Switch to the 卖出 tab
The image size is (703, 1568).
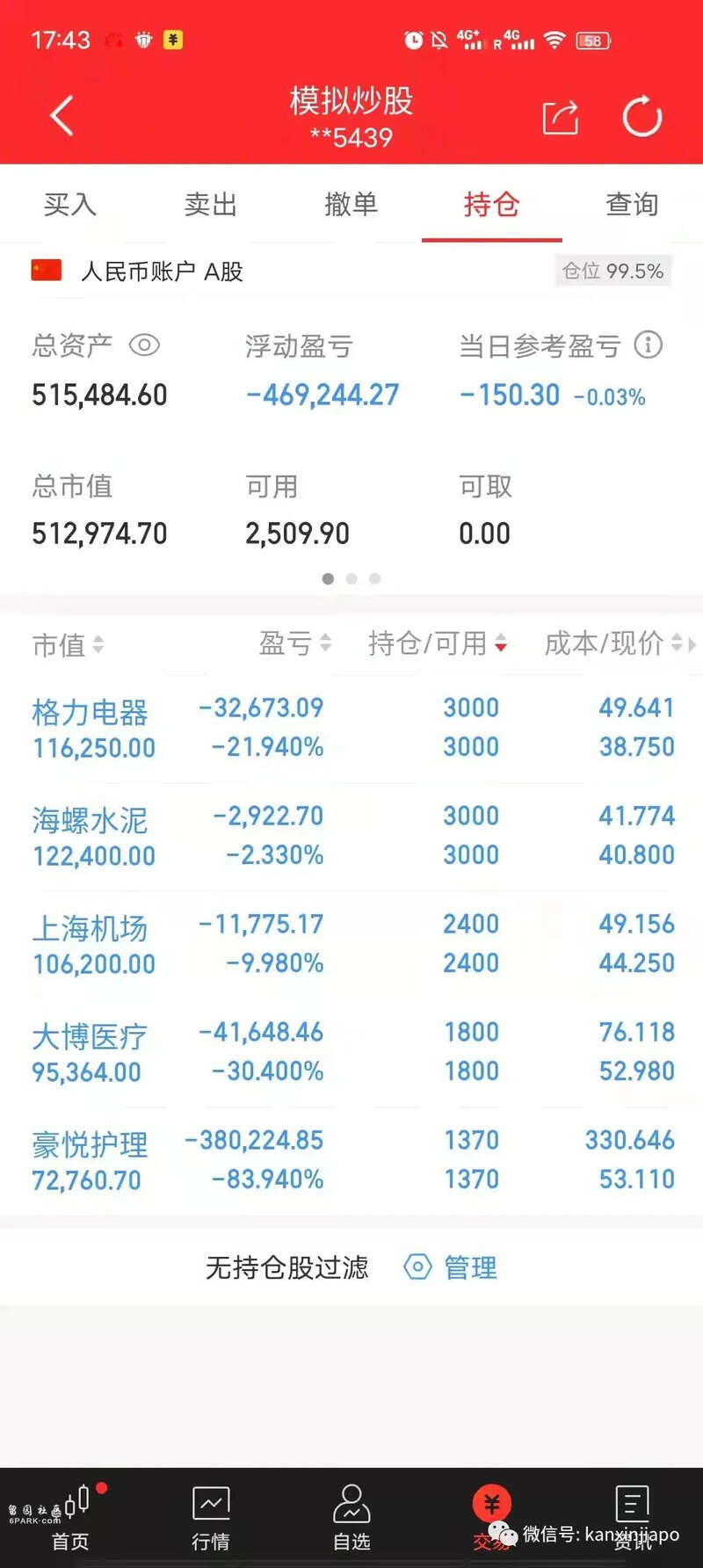pyautogui.click(x=211, y=204)
